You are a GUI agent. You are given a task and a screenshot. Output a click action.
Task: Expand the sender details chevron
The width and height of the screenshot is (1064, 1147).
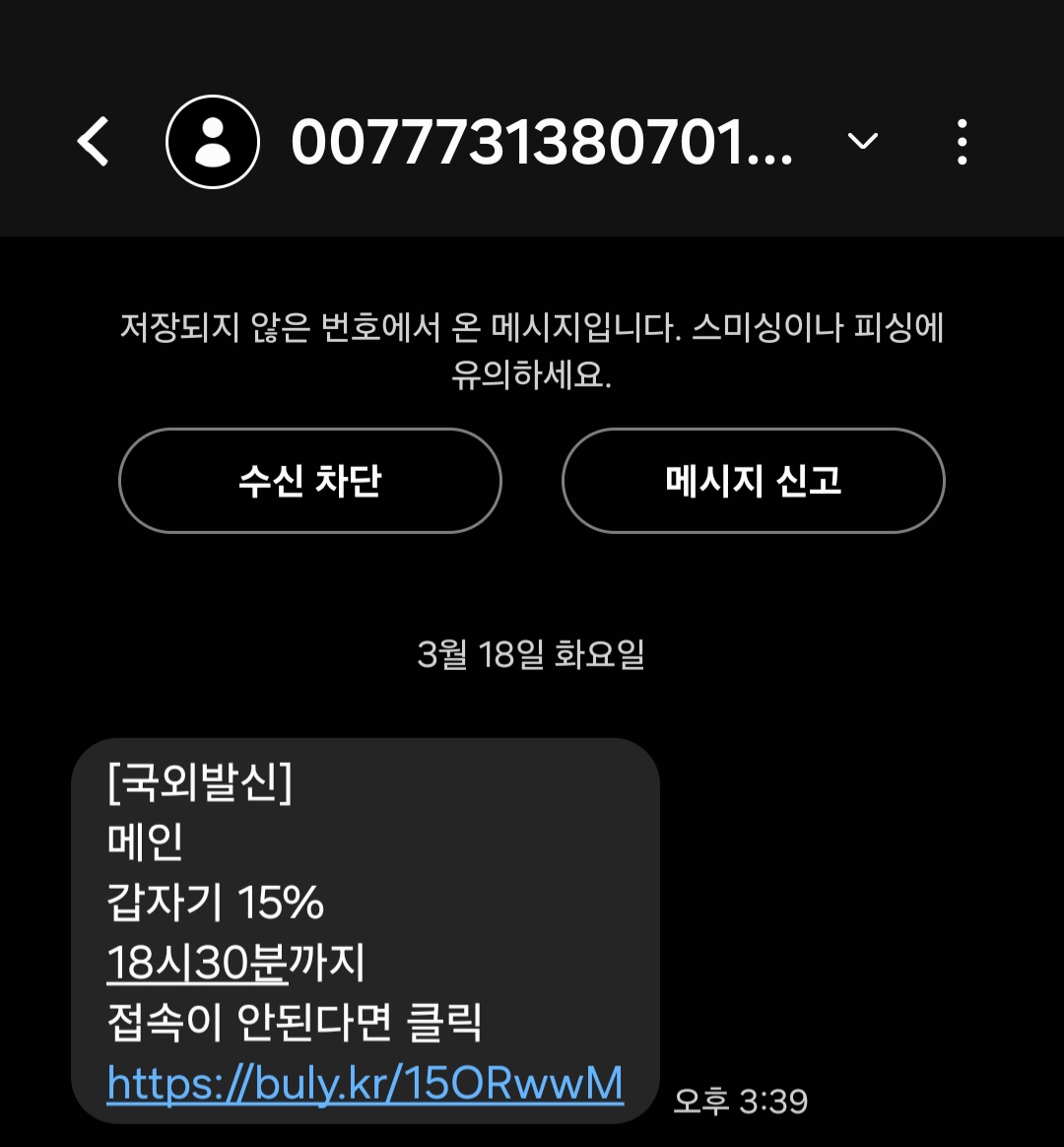click(862, 142)
